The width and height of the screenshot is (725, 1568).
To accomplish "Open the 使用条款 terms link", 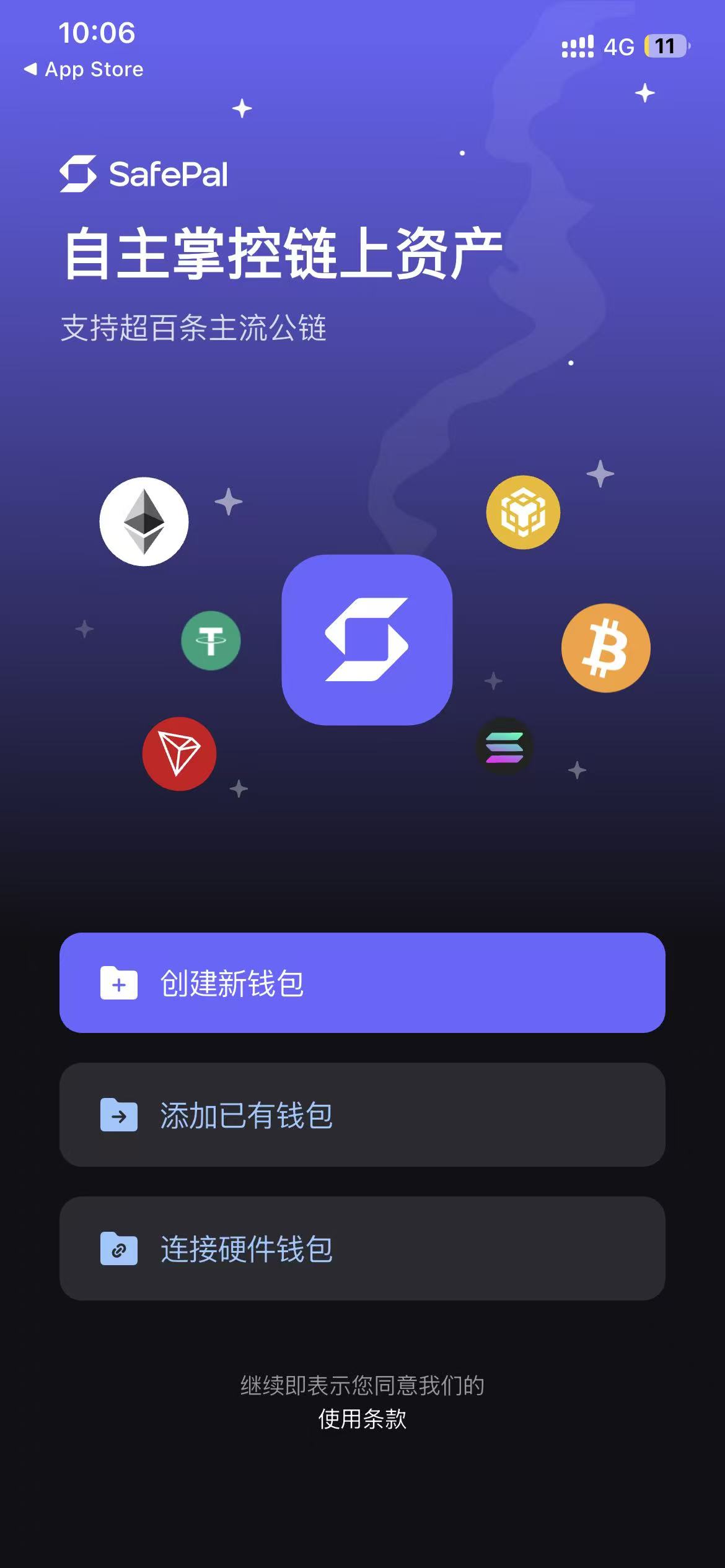I will click(362, 1419).
